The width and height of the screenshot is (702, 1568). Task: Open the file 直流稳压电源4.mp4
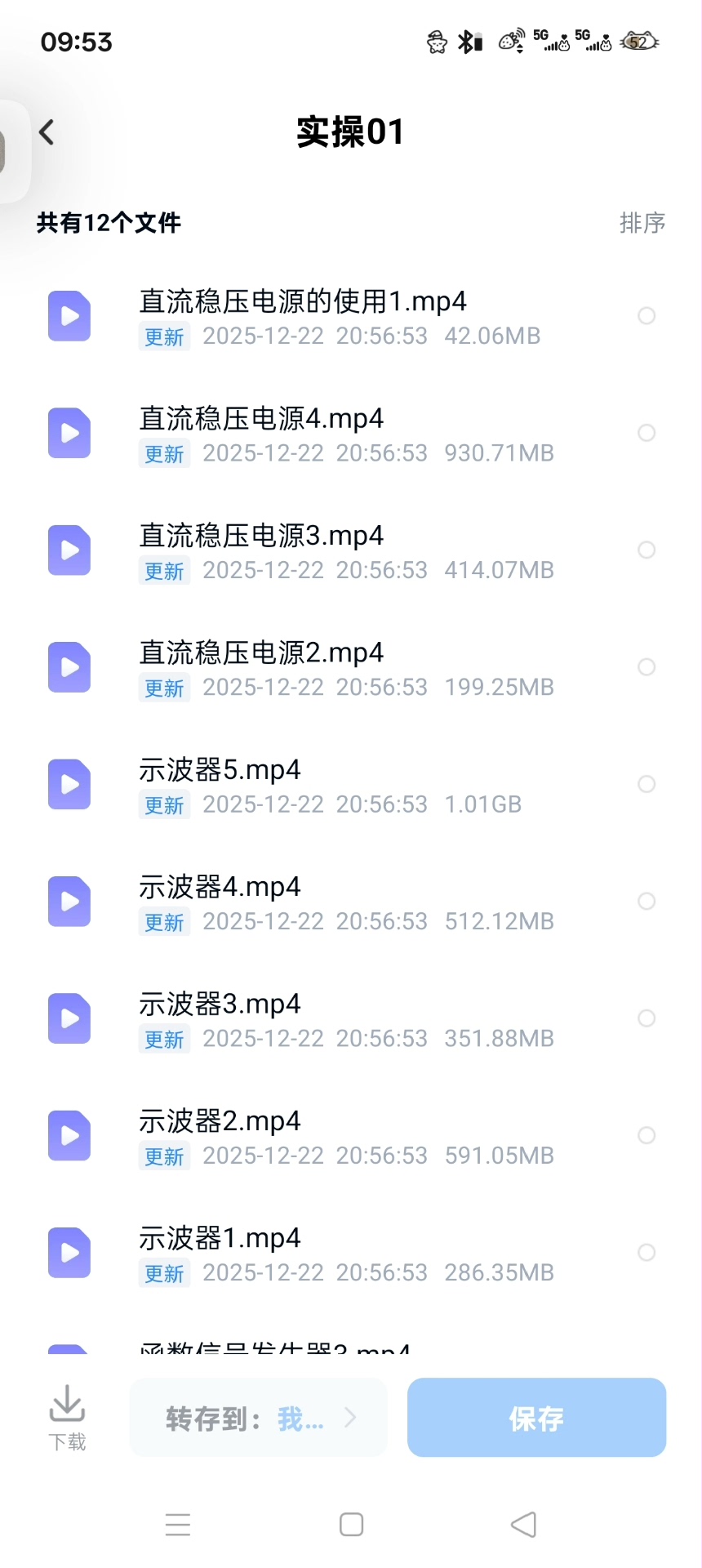coord(261,420)
